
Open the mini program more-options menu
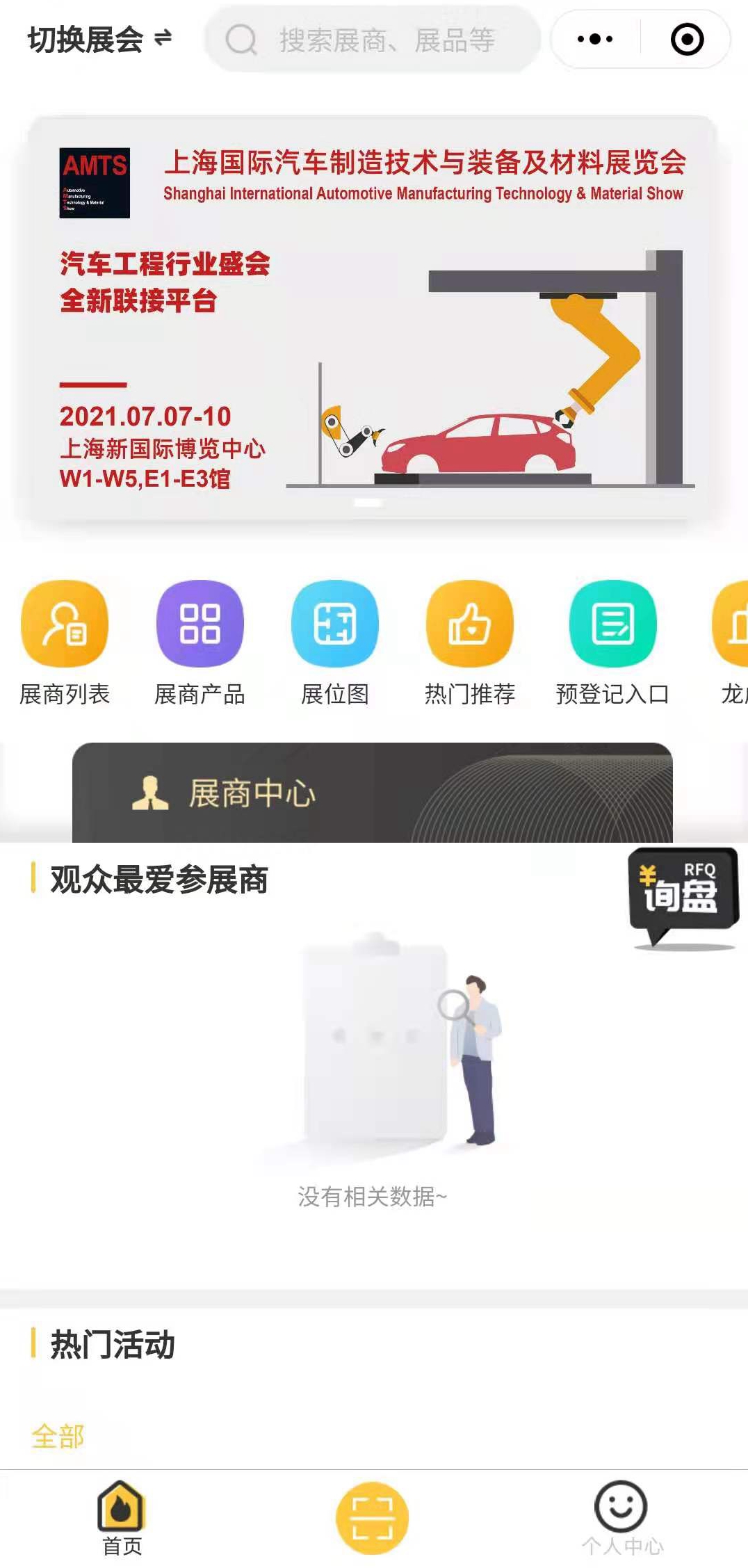595,40
